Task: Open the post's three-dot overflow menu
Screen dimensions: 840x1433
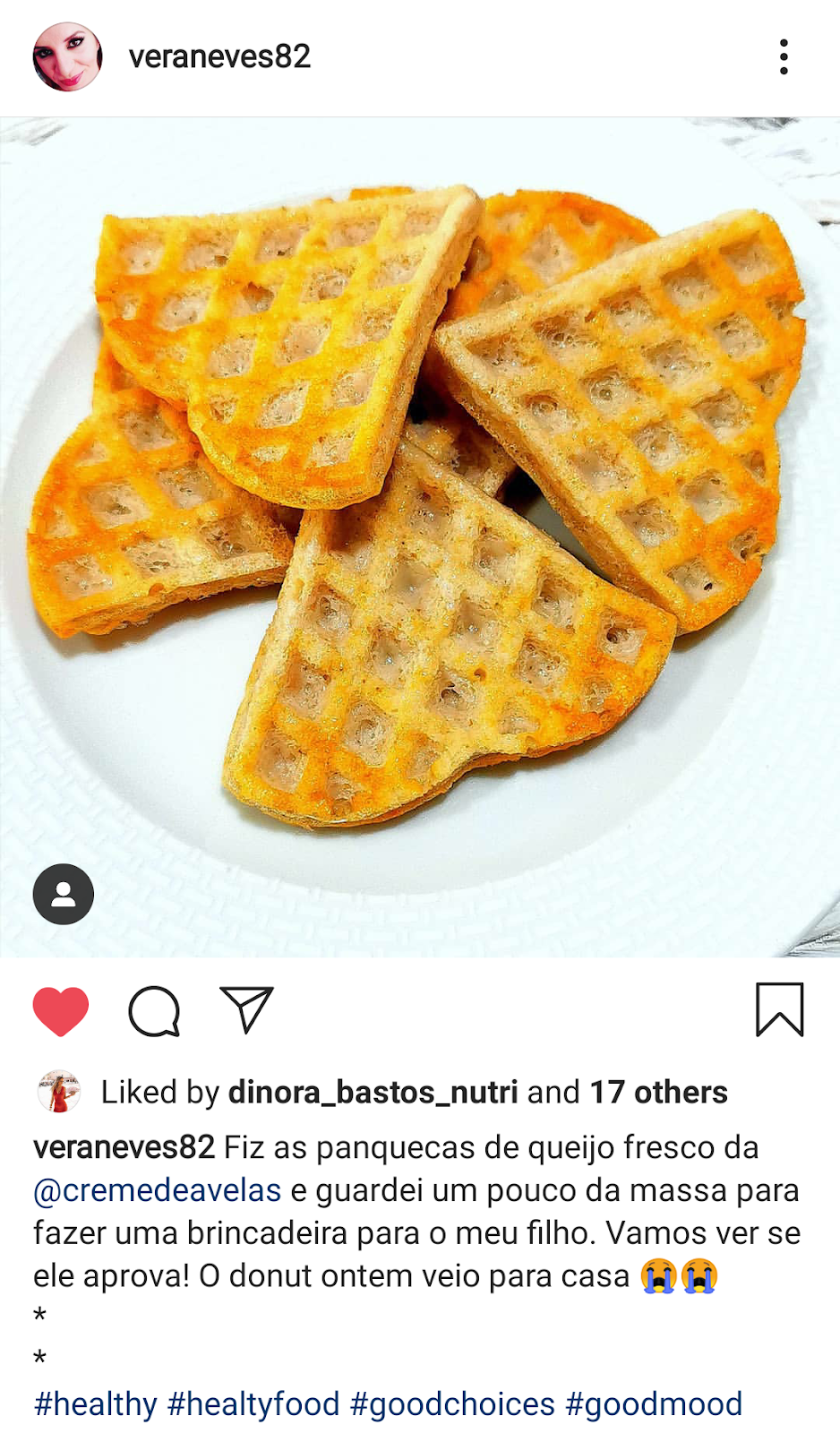Action: coord(784,56)
